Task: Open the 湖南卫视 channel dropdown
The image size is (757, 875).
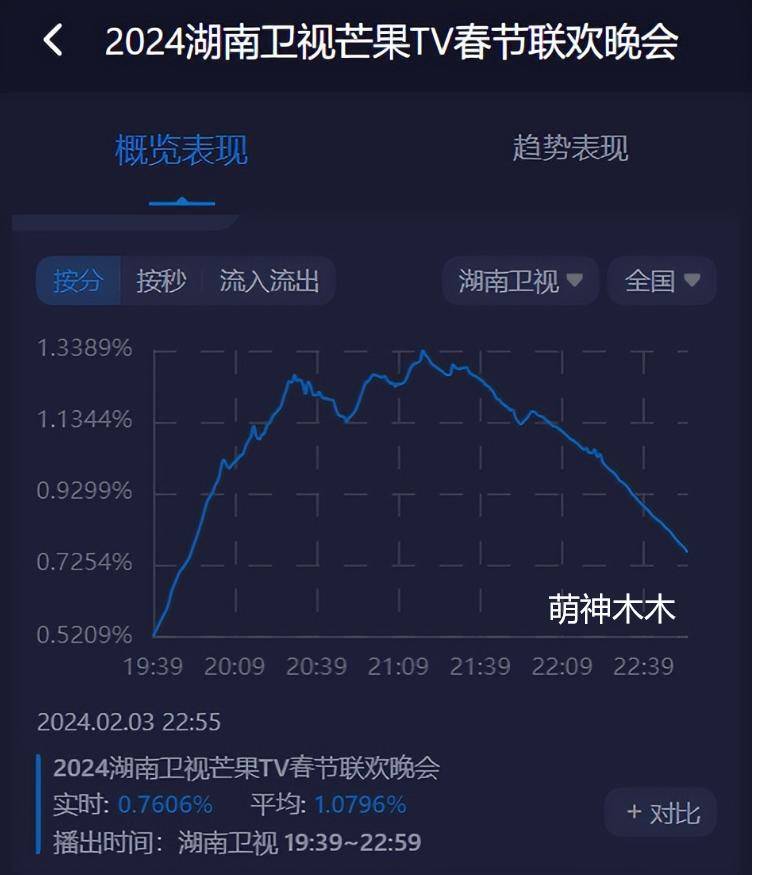Action: coord(520,281)
